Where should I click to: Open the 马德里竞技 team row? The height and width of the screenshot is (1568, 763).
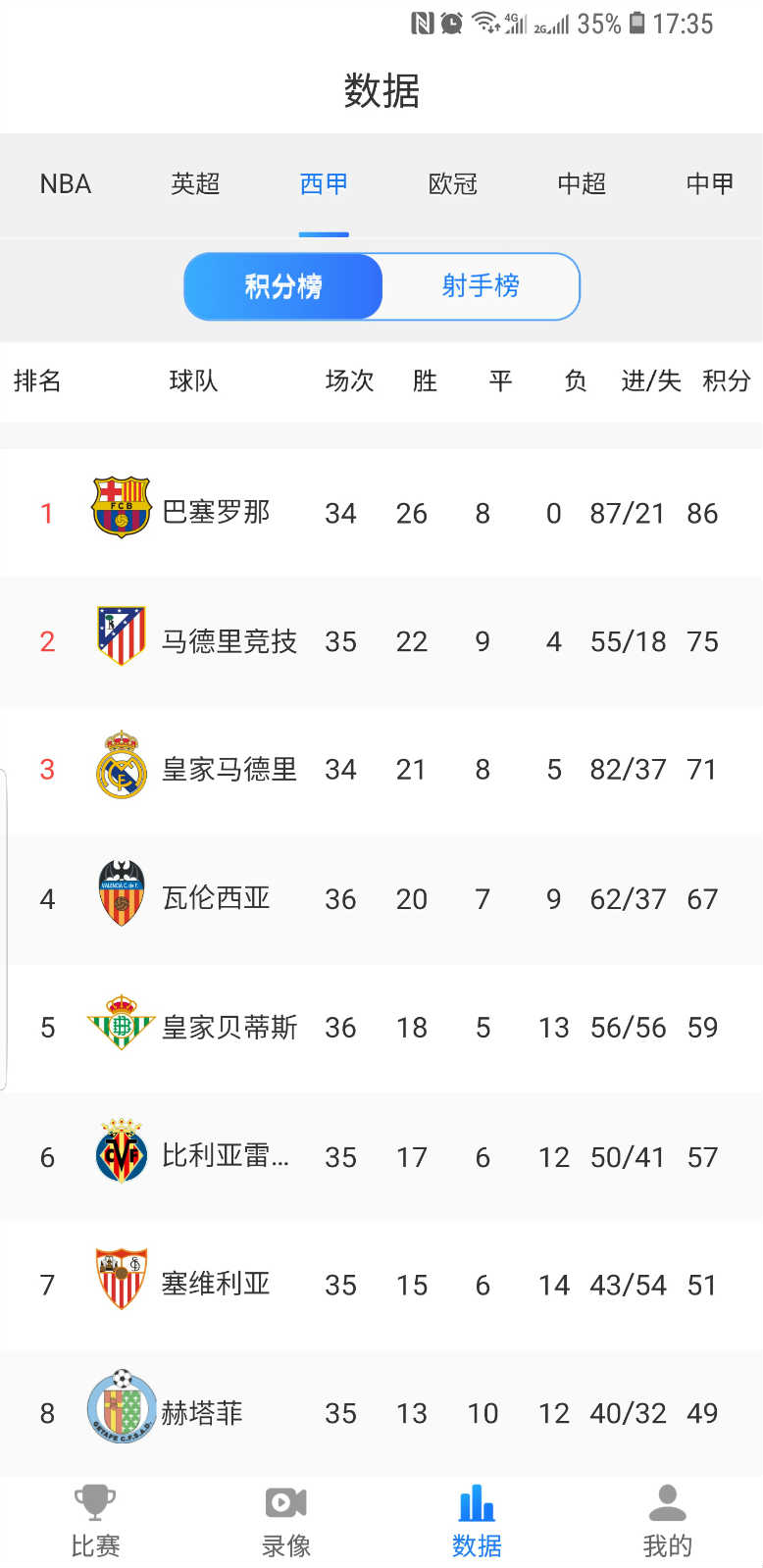381,641
